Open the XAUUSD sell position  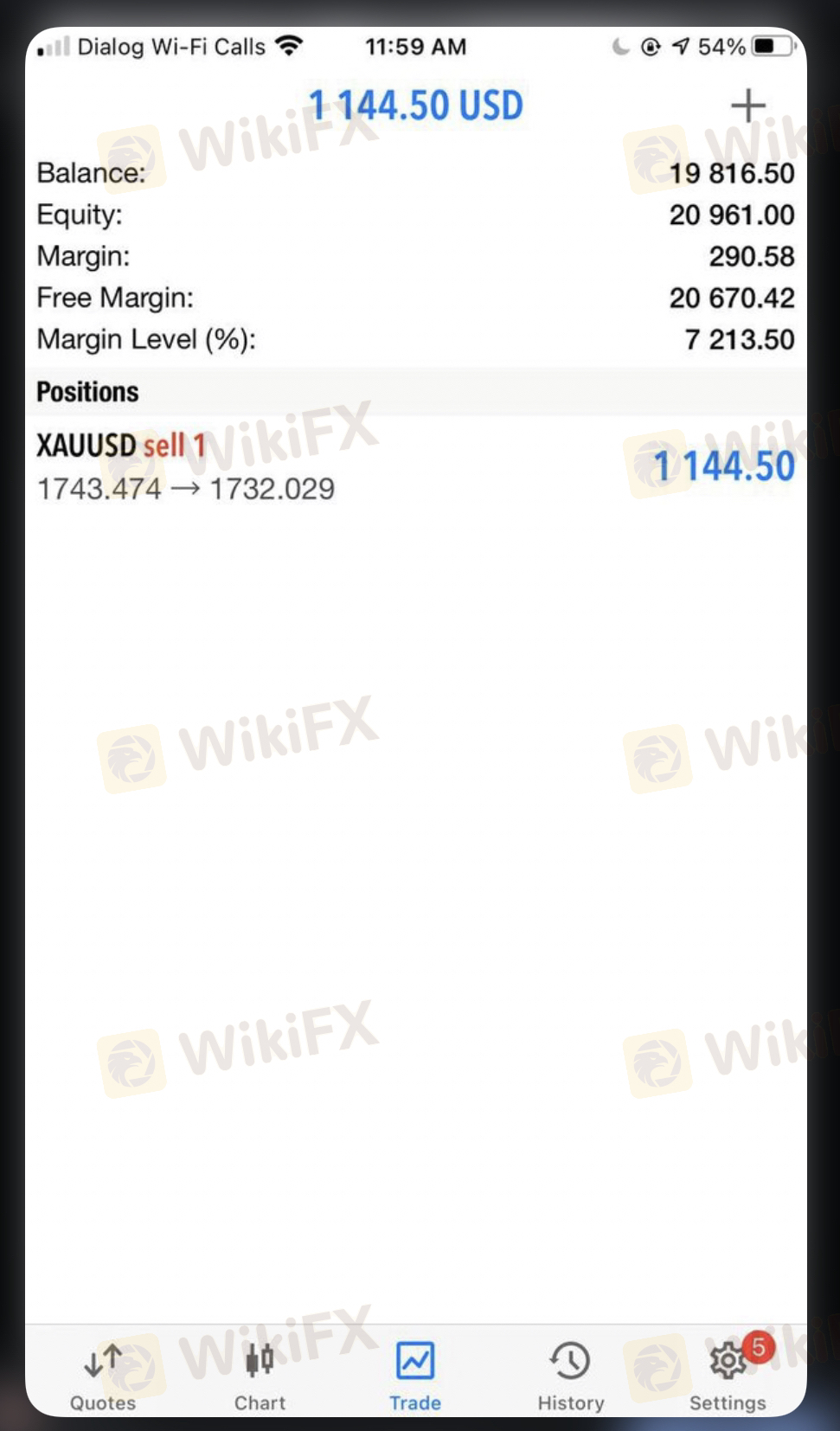415,467
